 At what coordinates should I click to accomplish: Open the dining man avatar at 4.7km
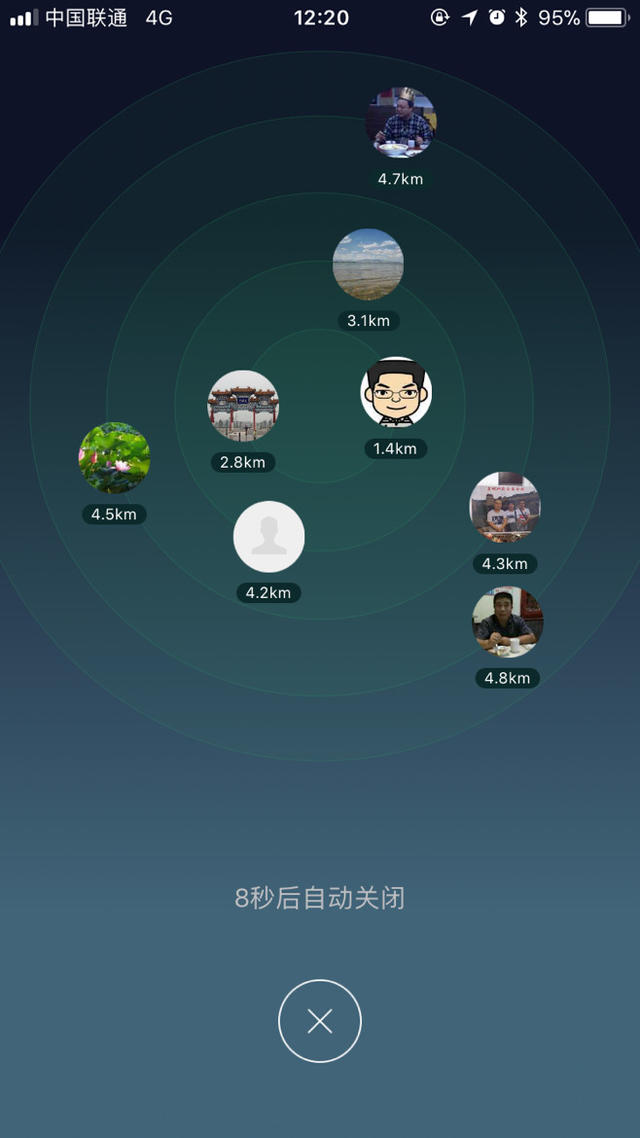400,123
